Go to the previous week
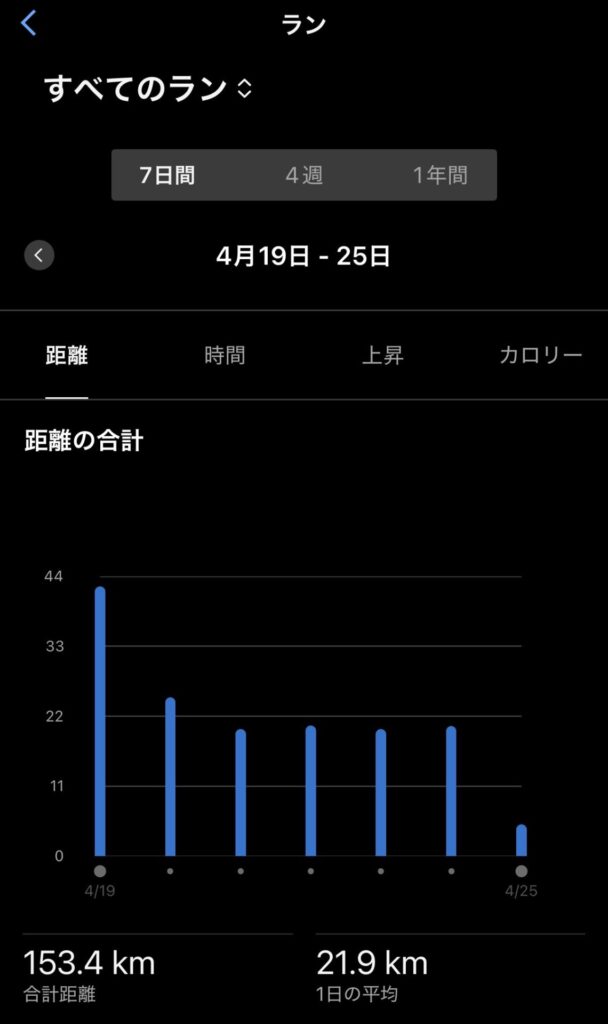Image resolution: width=608 pixels, height=1024 pixels. click(39, 256)
